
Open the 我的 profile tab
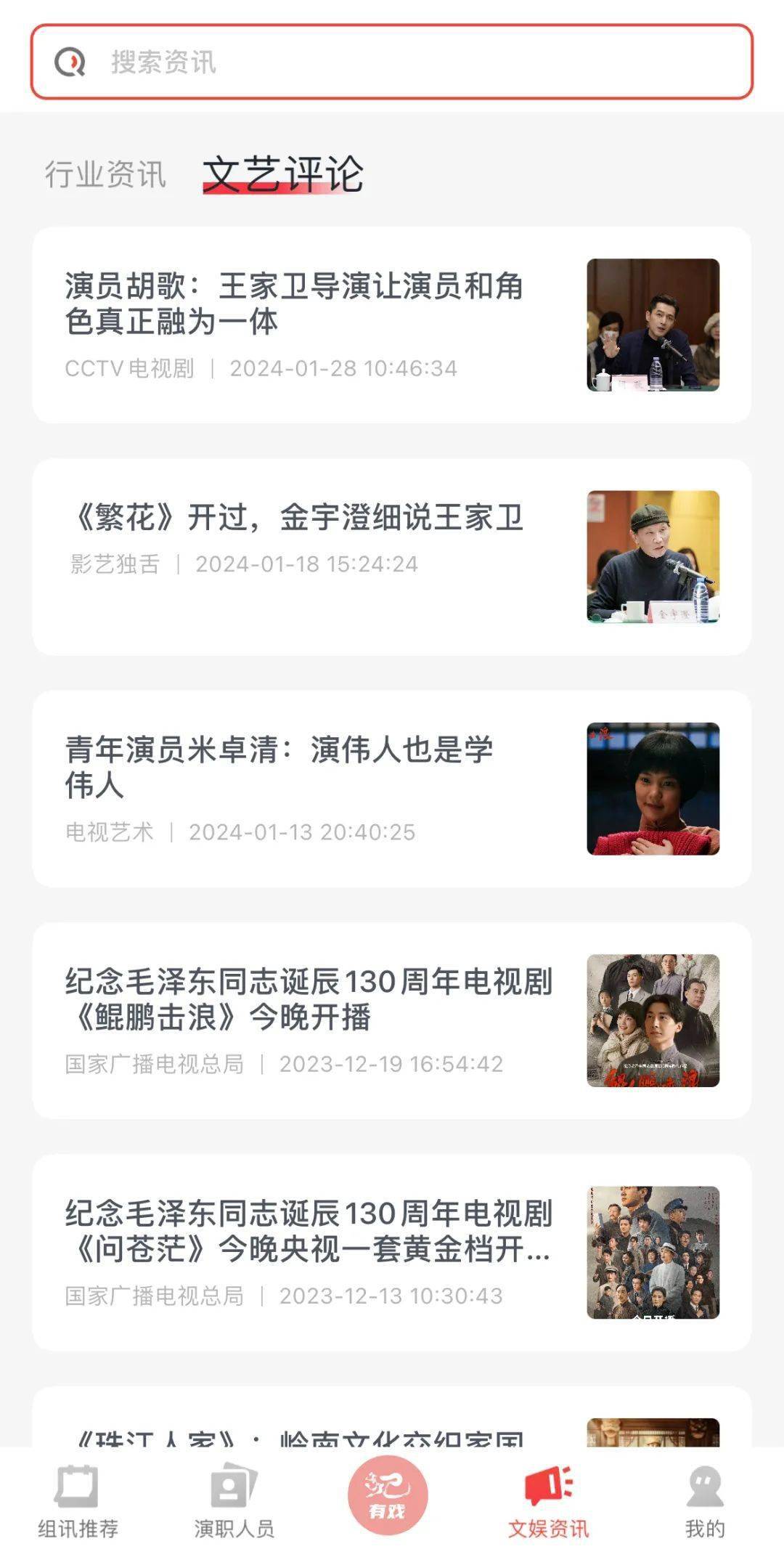pyautogui.click(x=704, y=1502)
